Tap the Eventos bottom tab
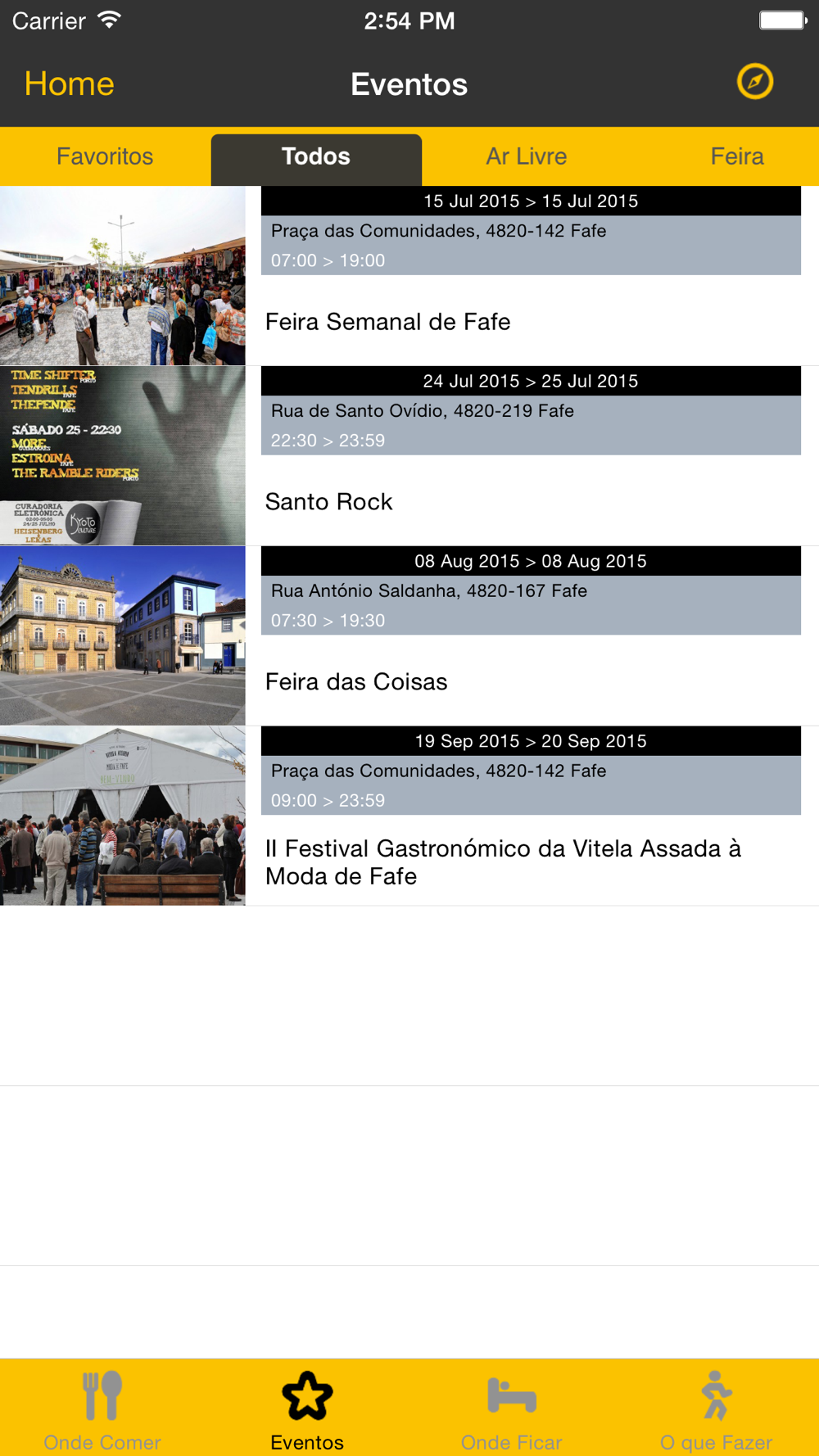 coord(307,1409)
